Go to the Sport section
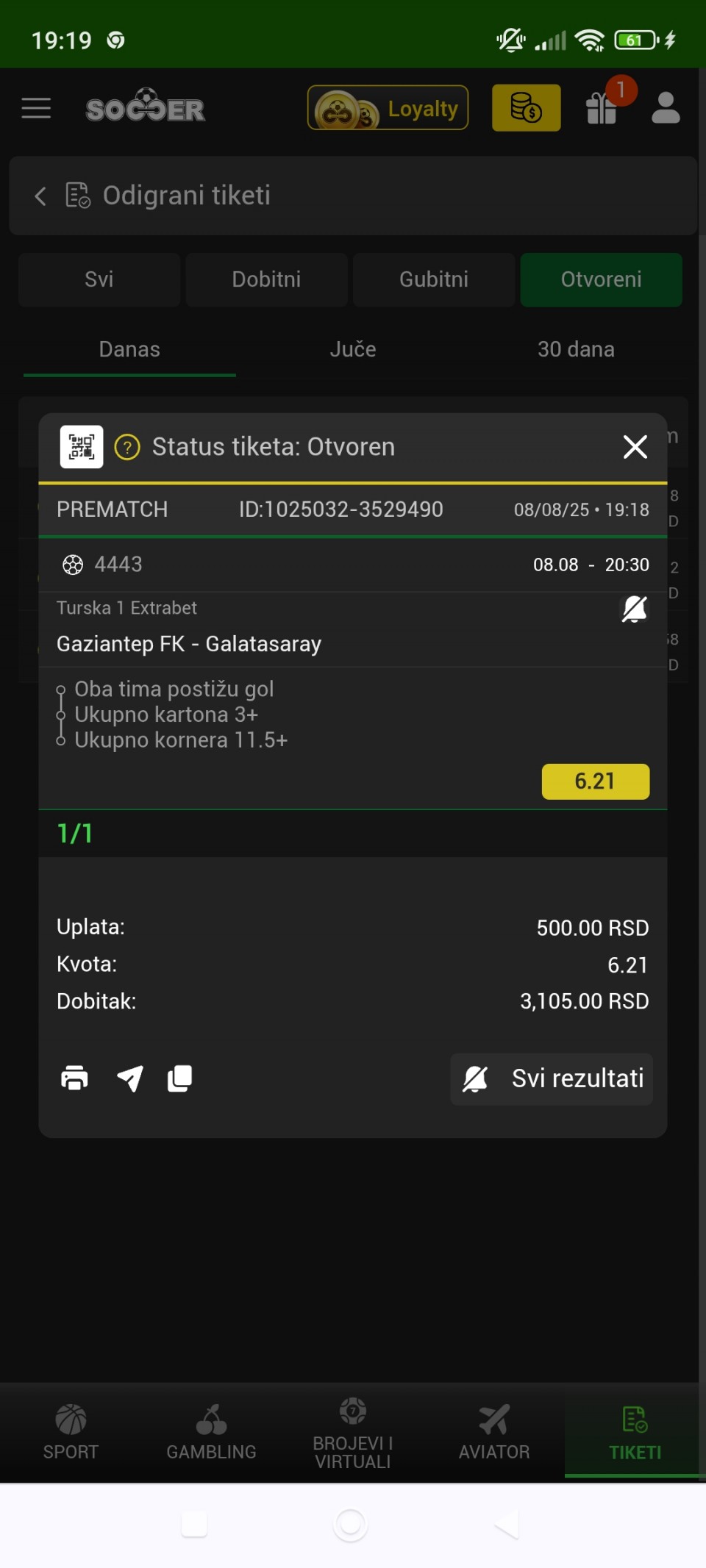Viewport: 706px width, 1568px height. click(x=71, y=1431)
